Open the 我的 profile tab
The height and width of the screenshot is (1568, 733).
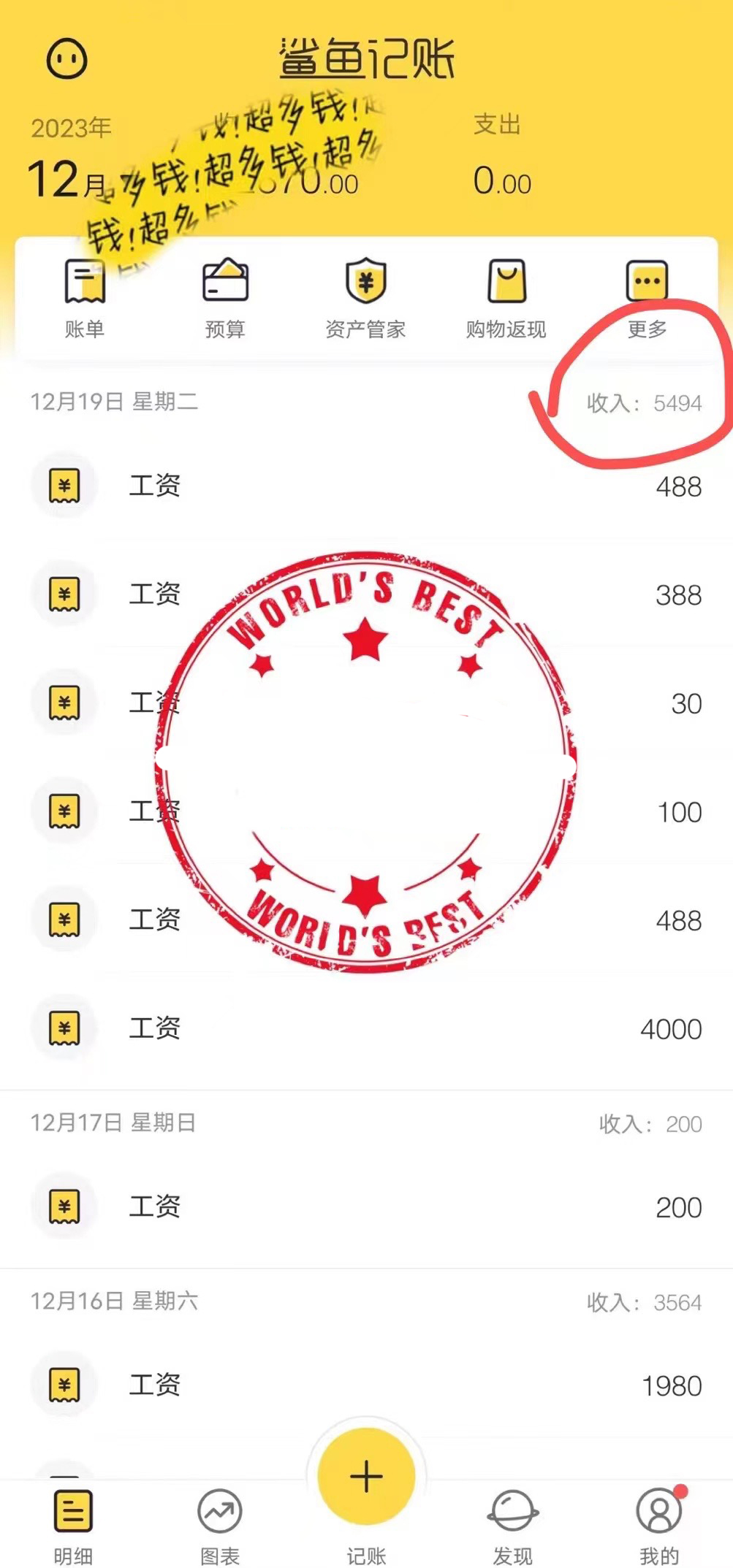point(659,1522)
